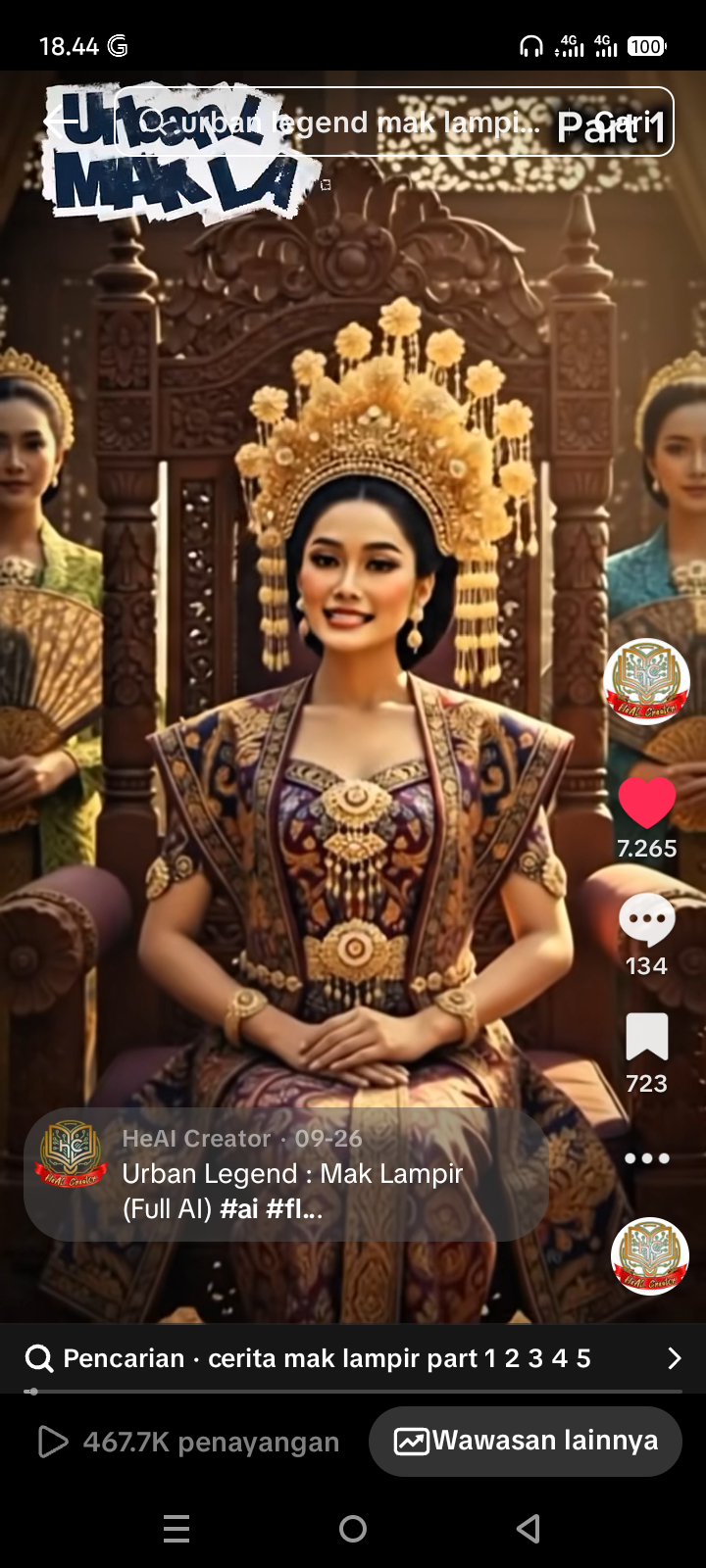Open HeAI Creator's profile avatar

click(647, 683)
